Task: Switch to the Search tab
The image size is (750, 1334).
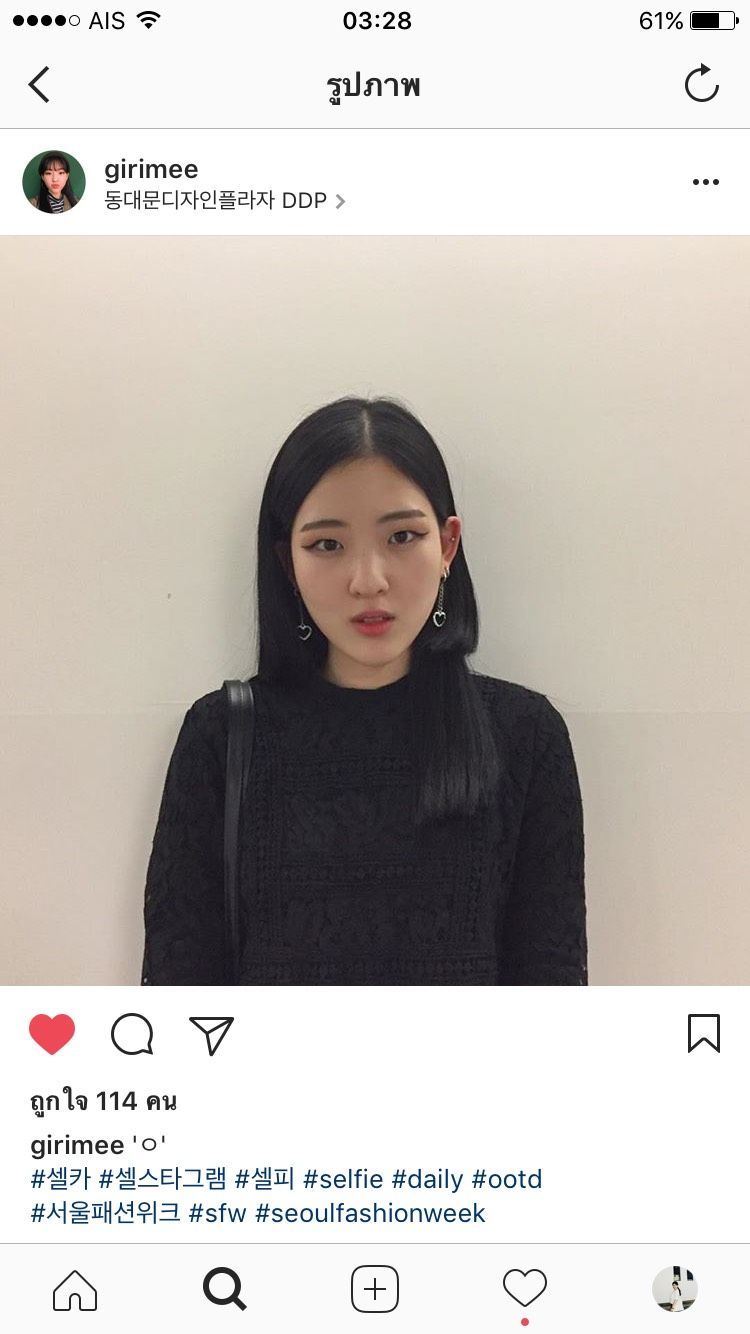Action: (x=225, y=1290)
